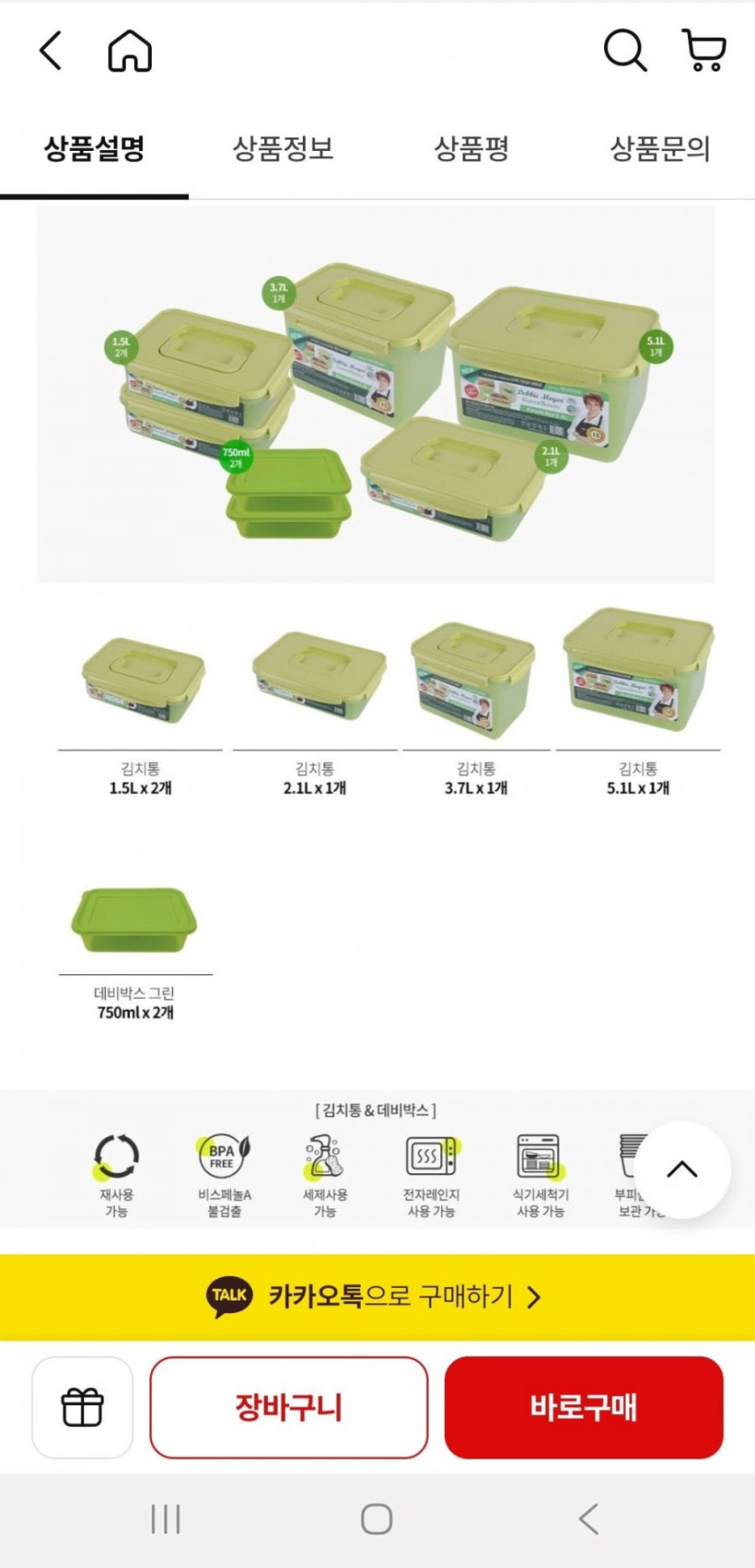Tap the scroll-to-top arrow button
Viewport: 755px width, 1568px height.
click(x=682, y=1169)
